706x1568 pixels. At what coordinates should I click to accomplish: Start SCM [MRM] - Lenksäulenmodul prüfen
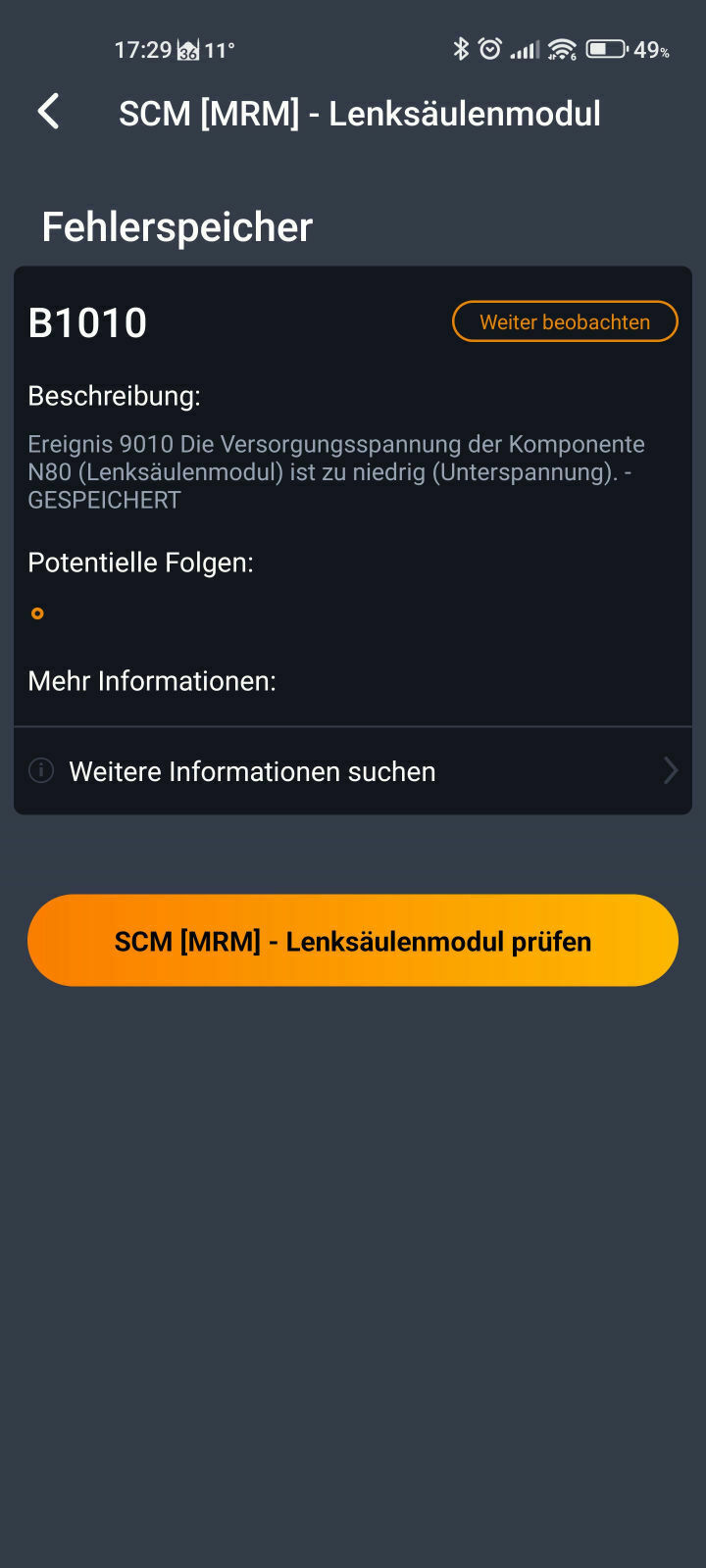point(352,941)
